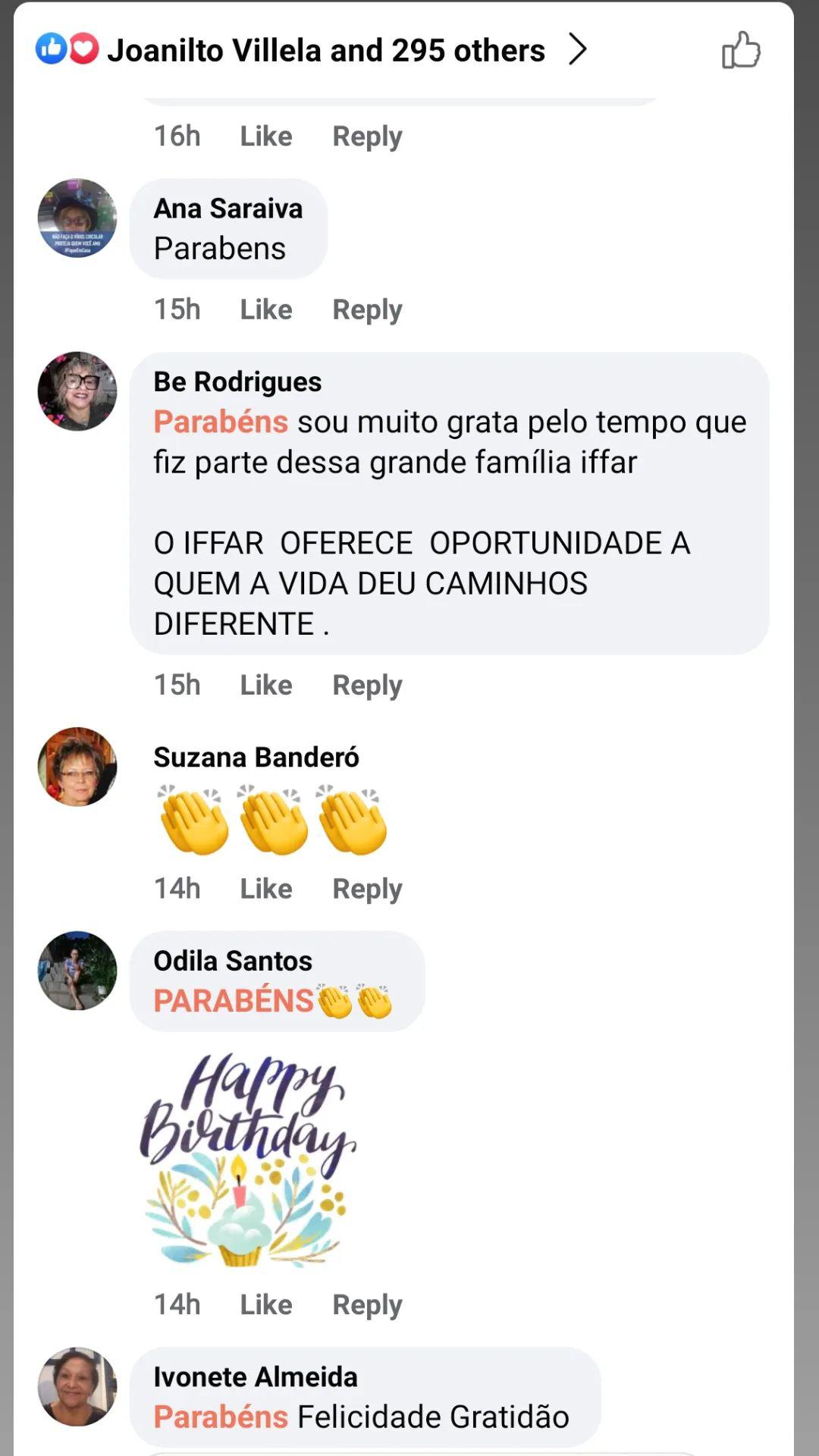Reply to Ana Saraiva's comment

click(x=367, y=309)
